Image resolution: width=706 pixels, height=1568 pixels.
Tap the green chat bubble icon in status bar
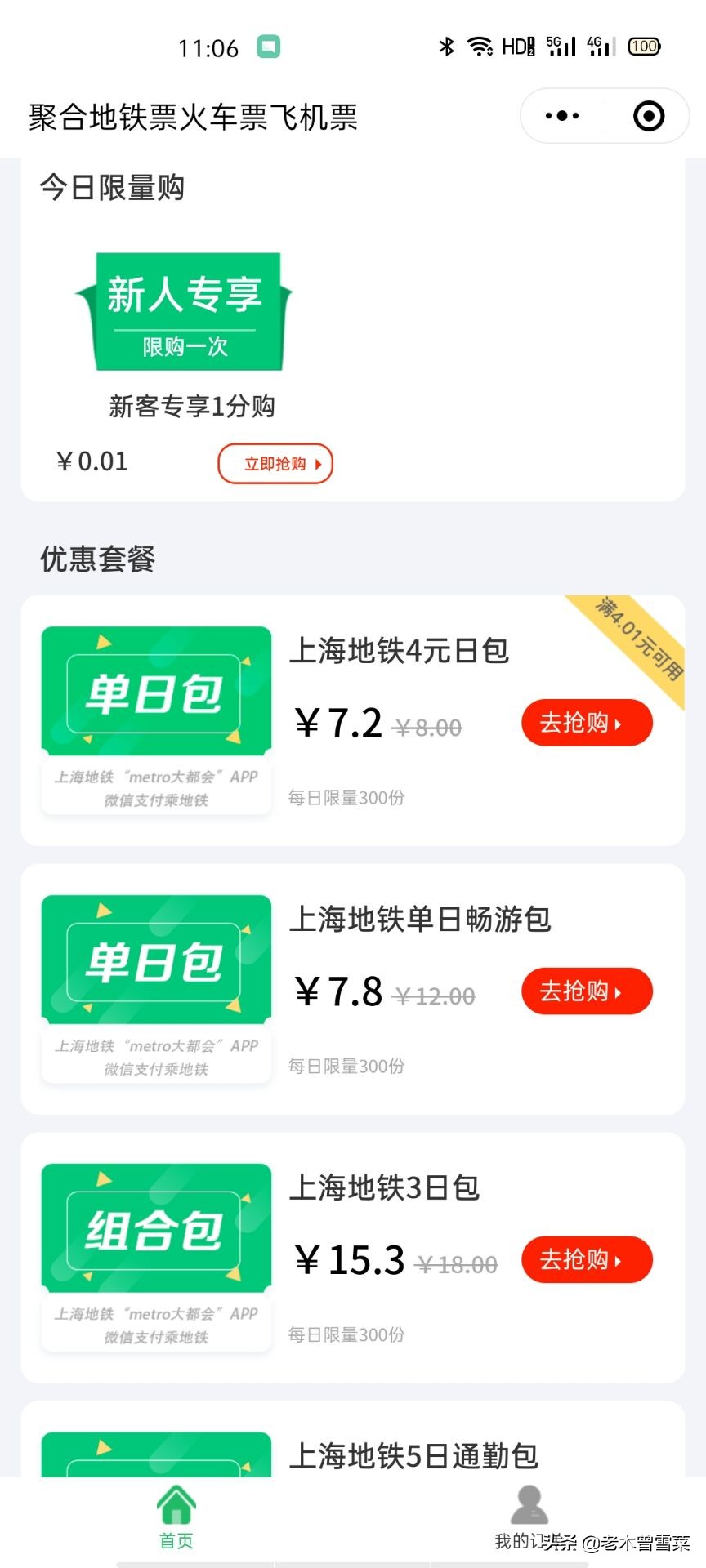point(270,45)
